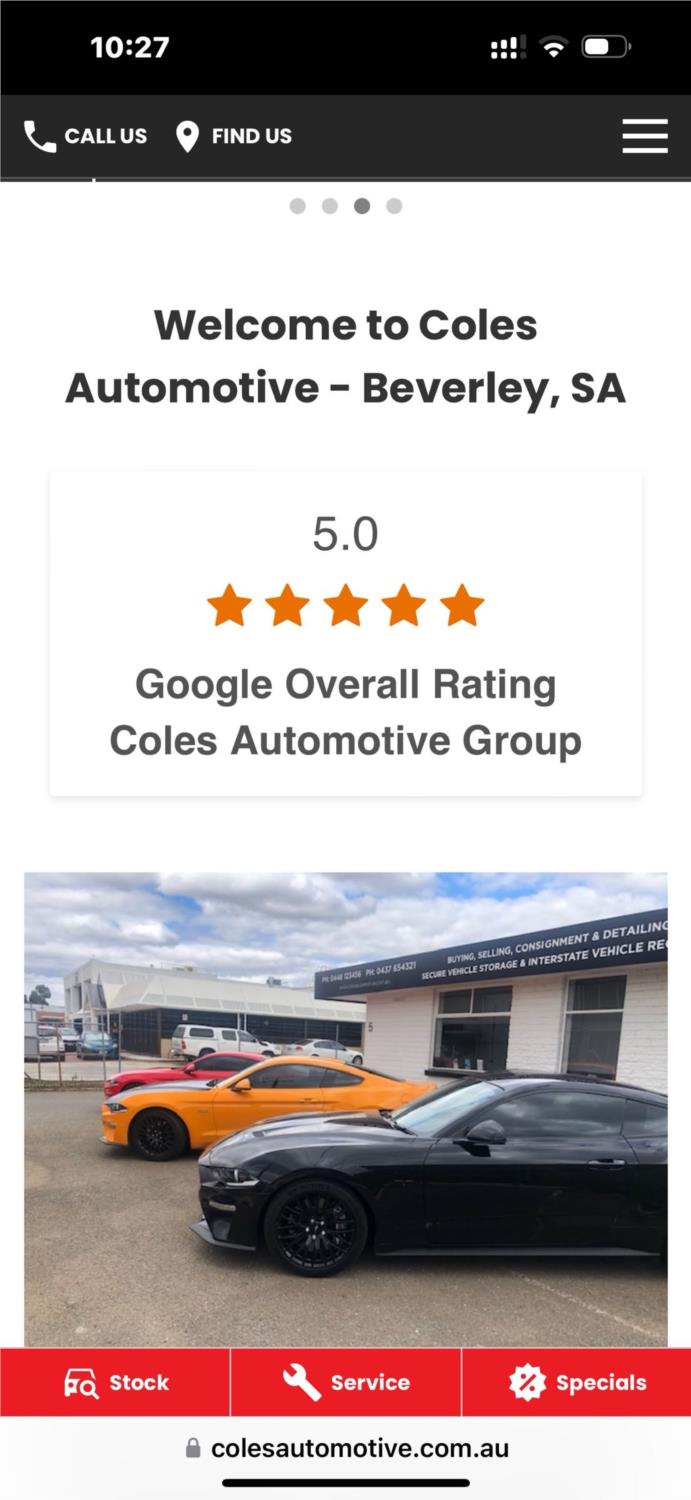Open the hamburger navigation menu
The height and width of the screenshot is (1500, 691).
644,136
